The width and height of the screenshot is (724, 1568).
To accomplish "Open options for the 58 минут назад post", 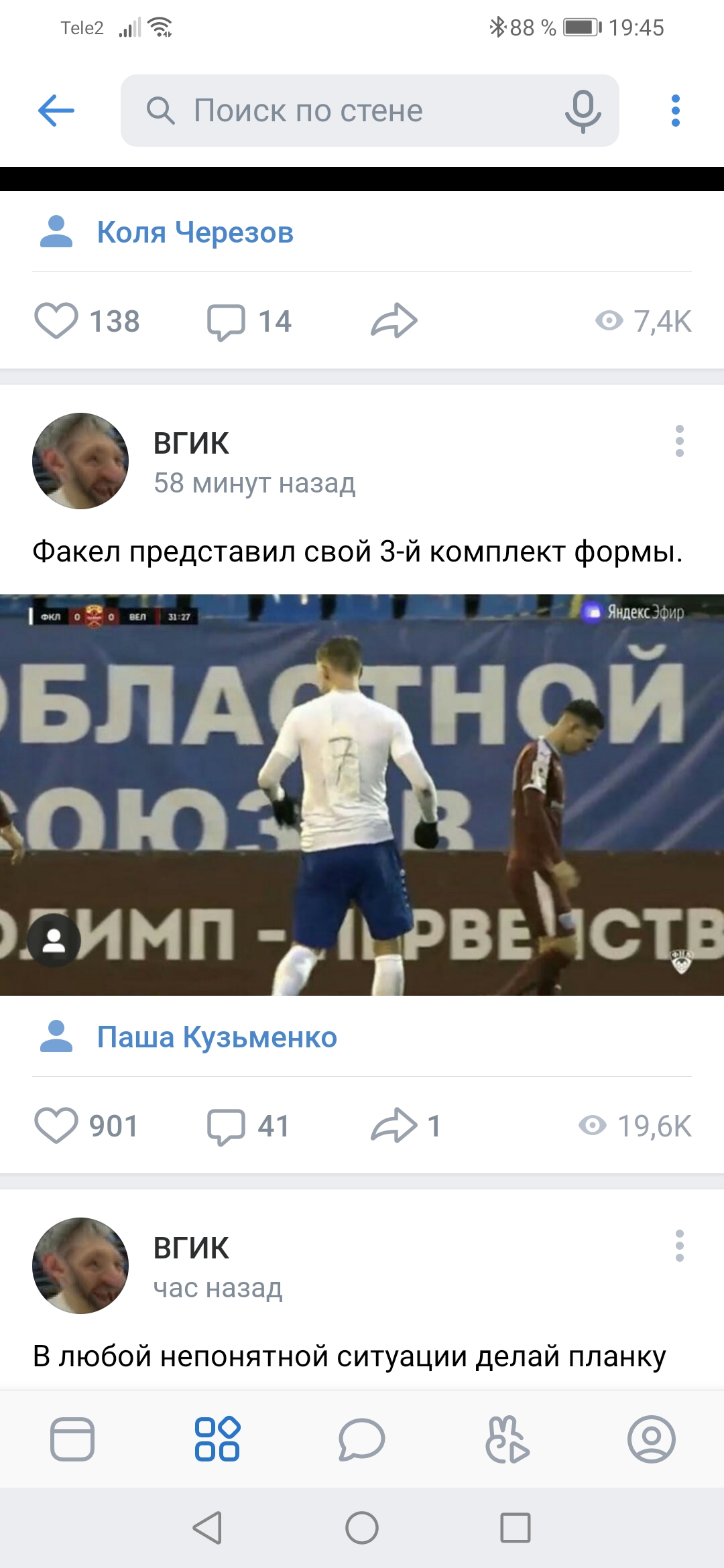I will coord(679,442).
